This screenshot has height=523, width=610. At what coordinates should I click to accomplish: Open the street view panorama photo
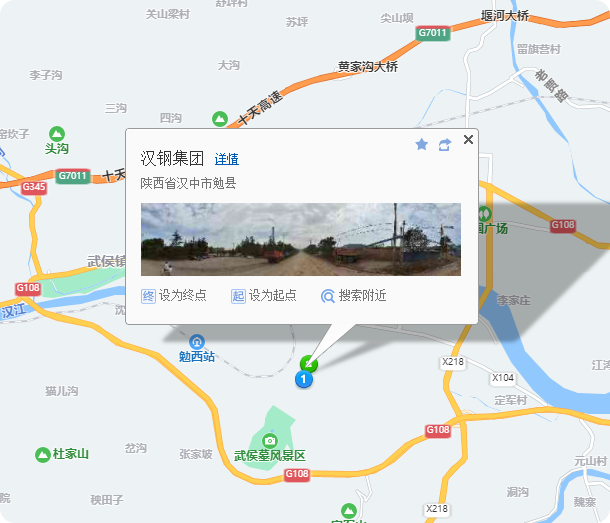tap(300, 239)
